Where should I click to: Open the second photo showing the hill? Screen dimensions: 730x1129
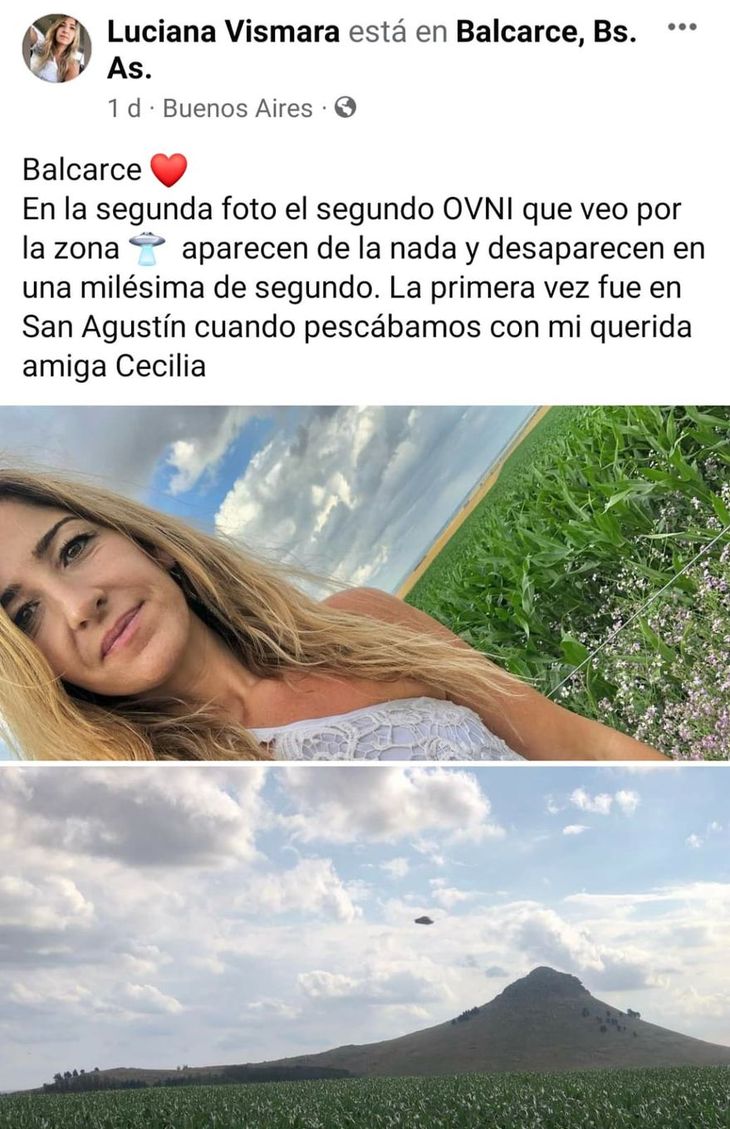(365, 945)
